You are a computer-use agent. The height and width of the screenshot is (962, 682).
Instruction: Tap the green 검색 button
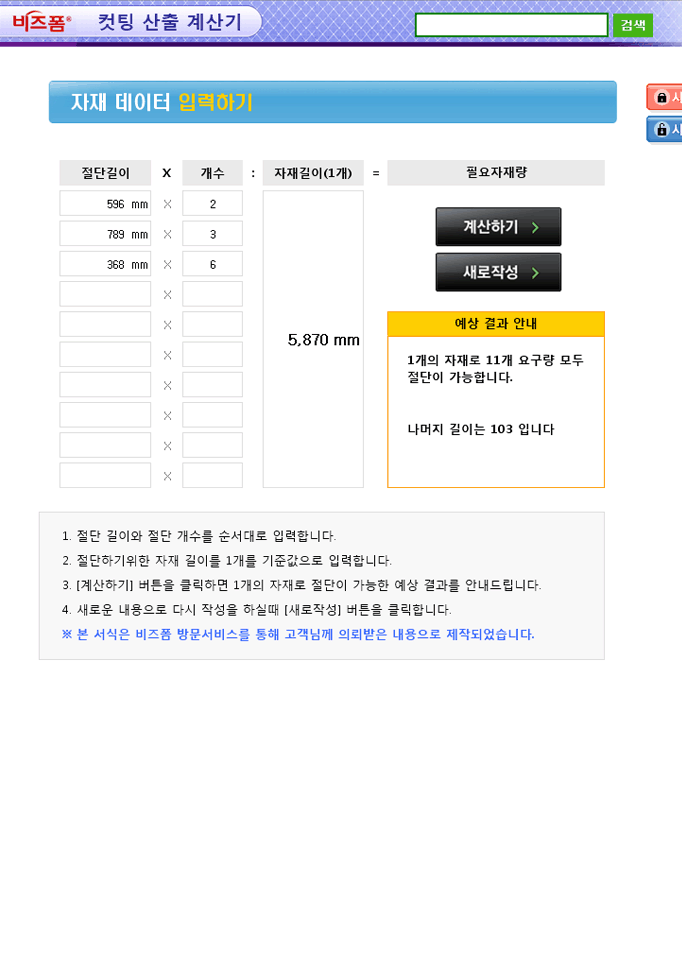click(x=633, y=25)
